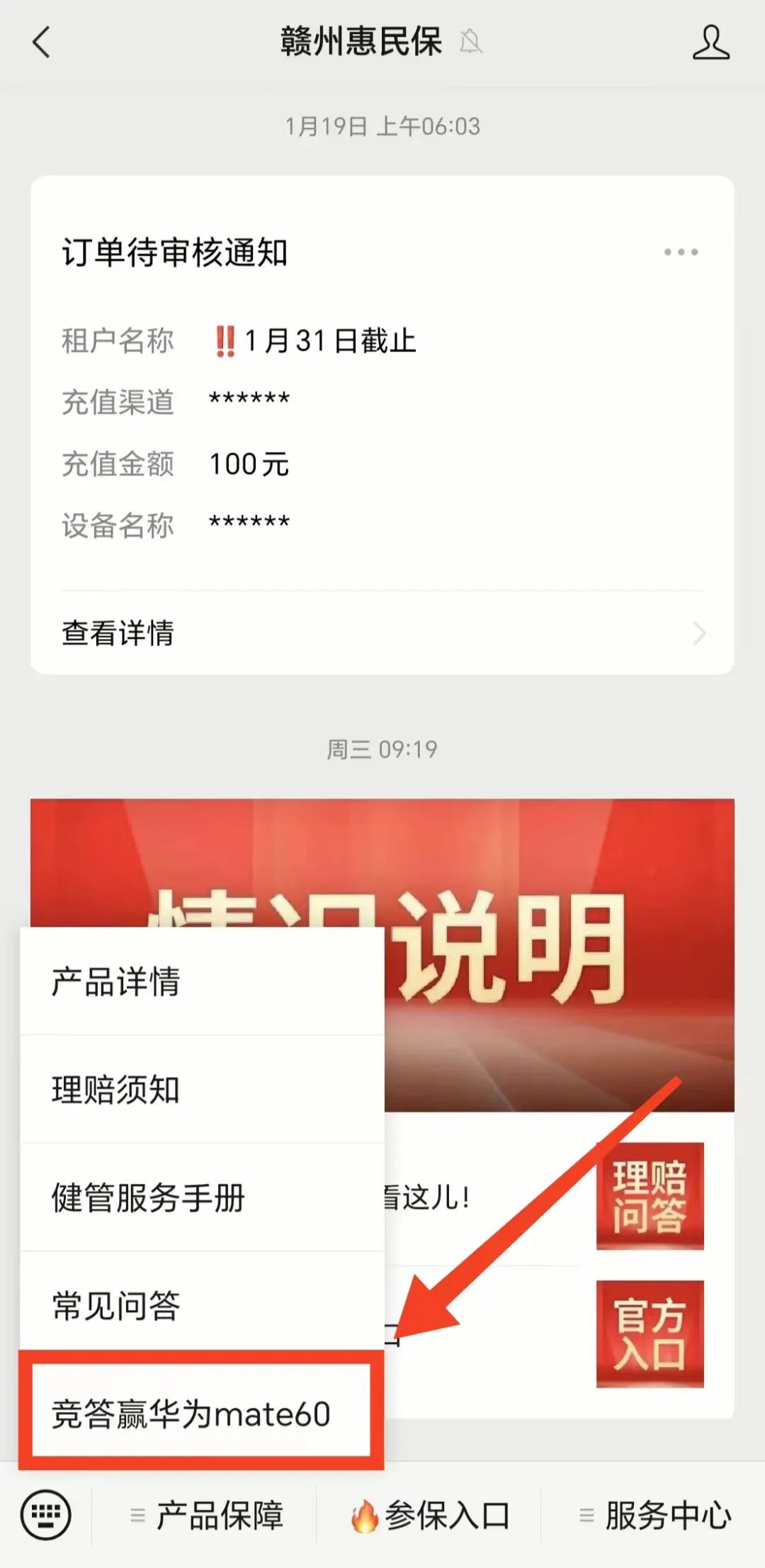Go back from 赣州惠民保 chat

click(42, 42)
